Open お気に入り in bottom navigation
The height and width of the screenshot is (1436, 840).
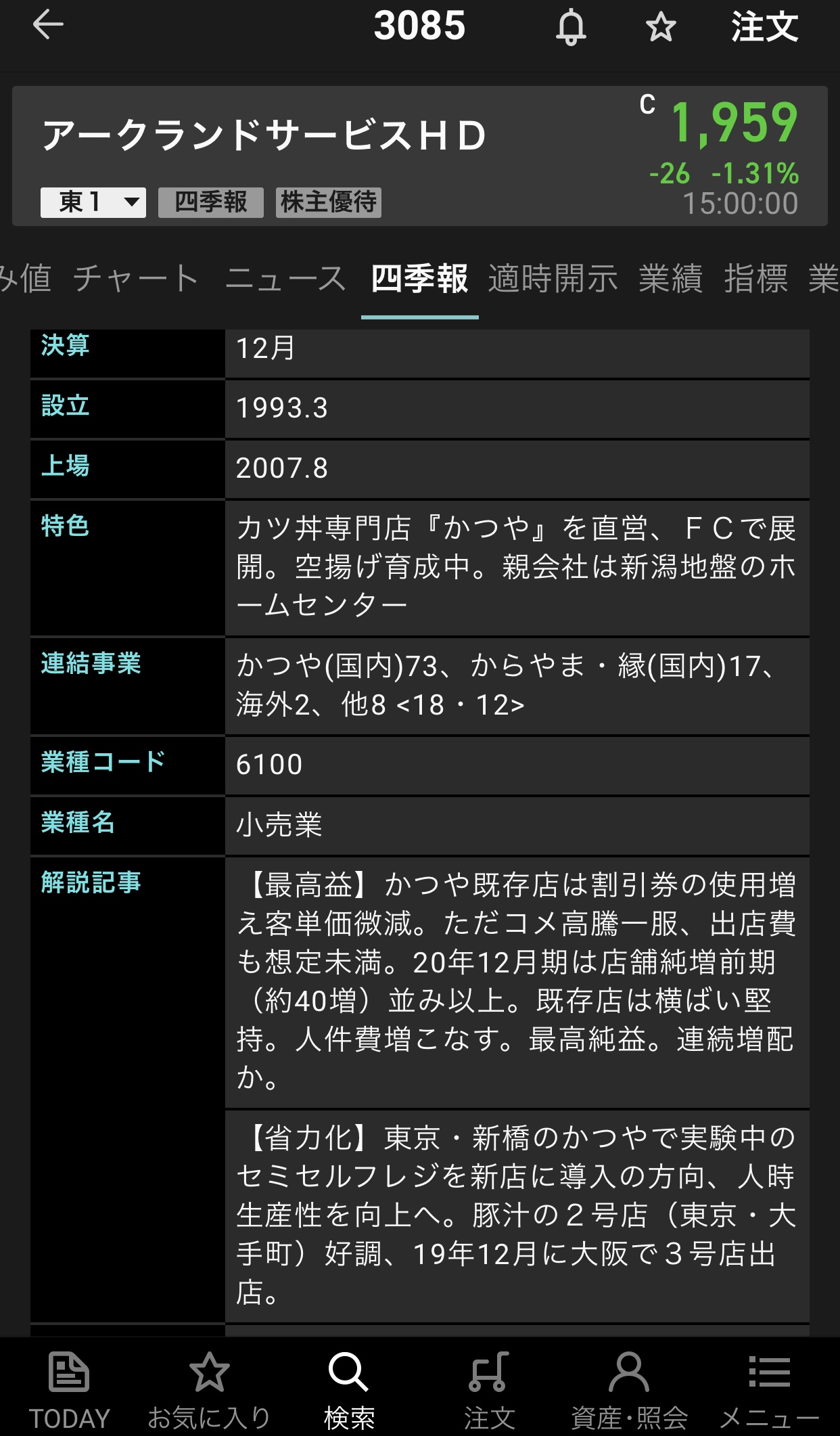point(209,1389)
